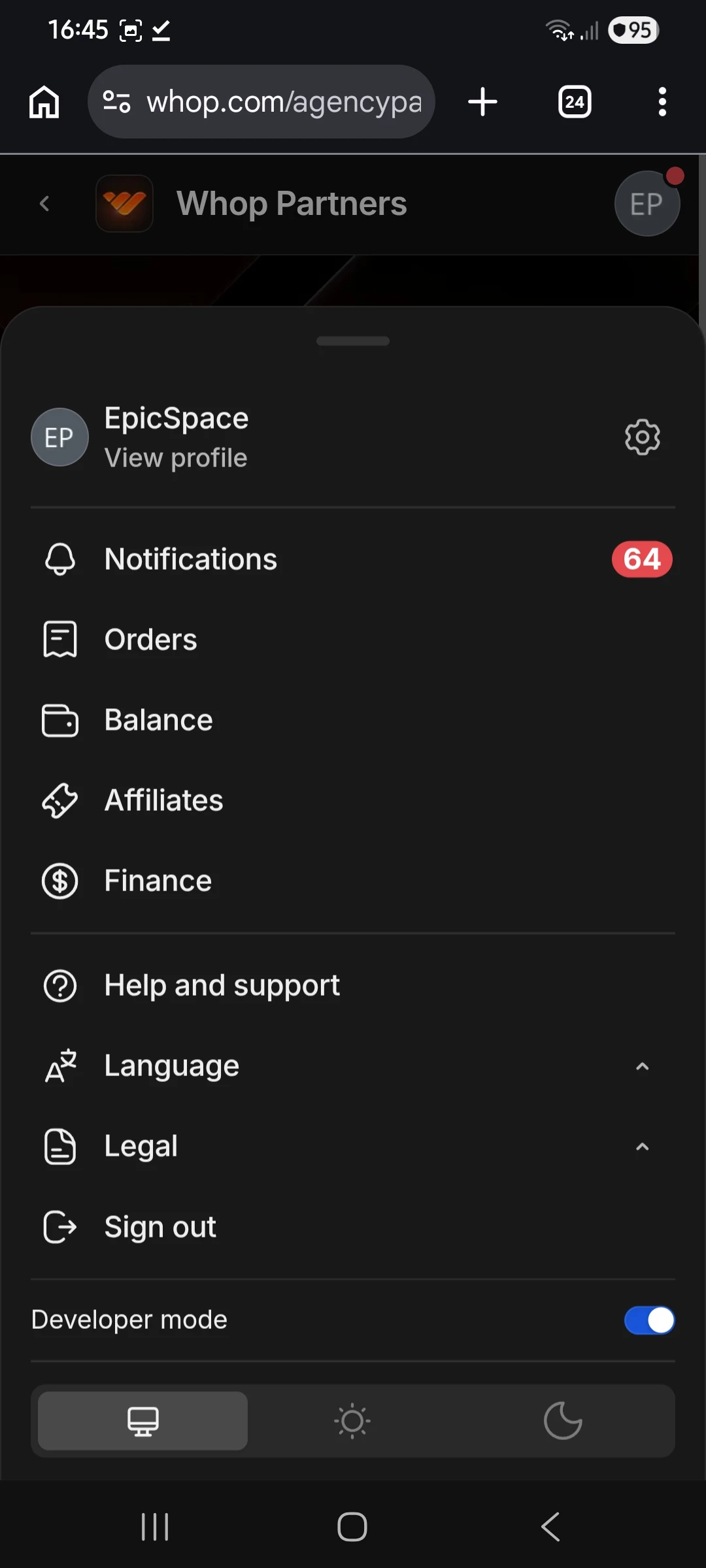The image size is (706, 1568).
Task: Disable Developer mode
Action: coord(649,1319)
